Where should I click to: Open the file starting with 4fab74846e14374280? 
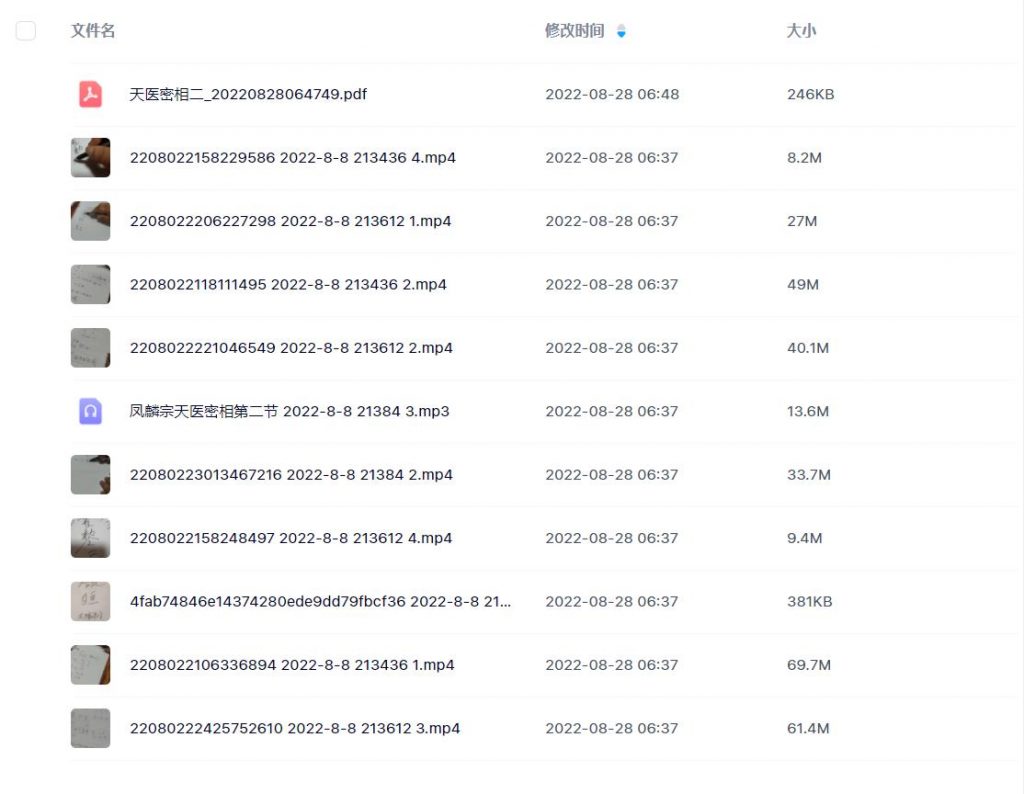(320, 602)
